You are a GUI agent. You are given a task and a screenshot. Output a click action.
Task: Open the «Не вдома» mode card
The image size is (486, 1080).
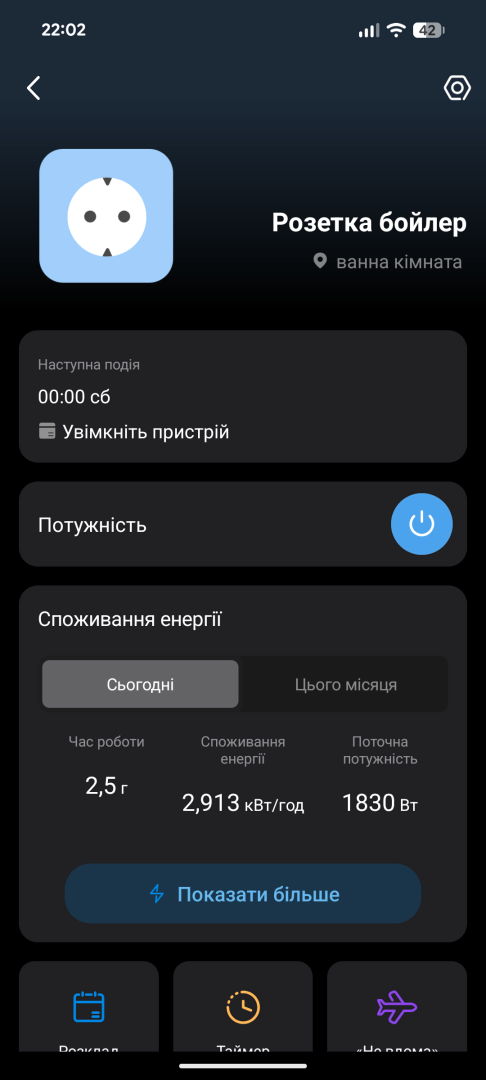pos(397,1007)
